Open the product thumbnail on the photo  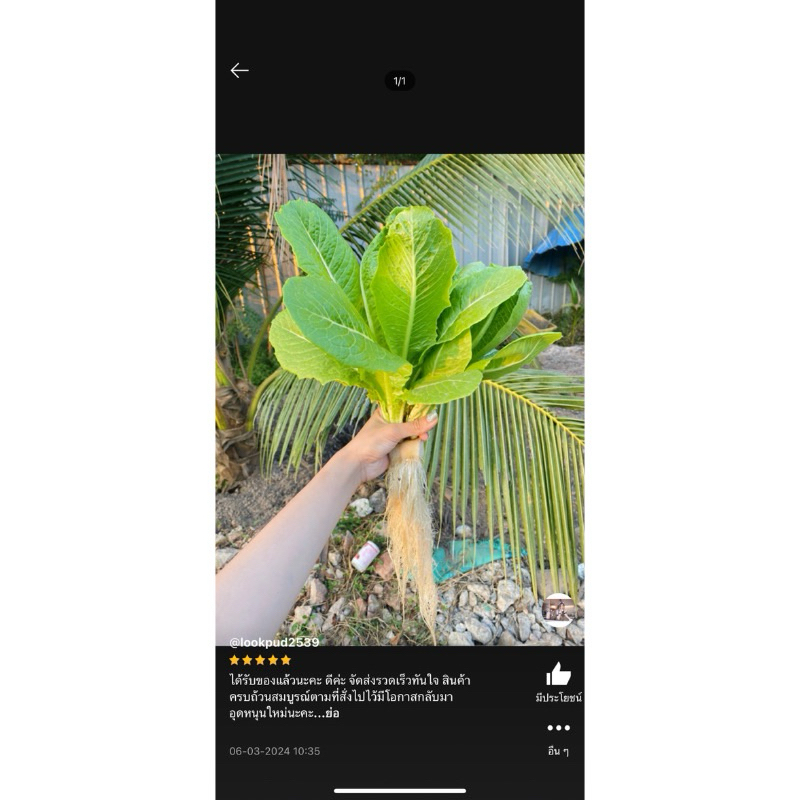(x=557, y=609)
